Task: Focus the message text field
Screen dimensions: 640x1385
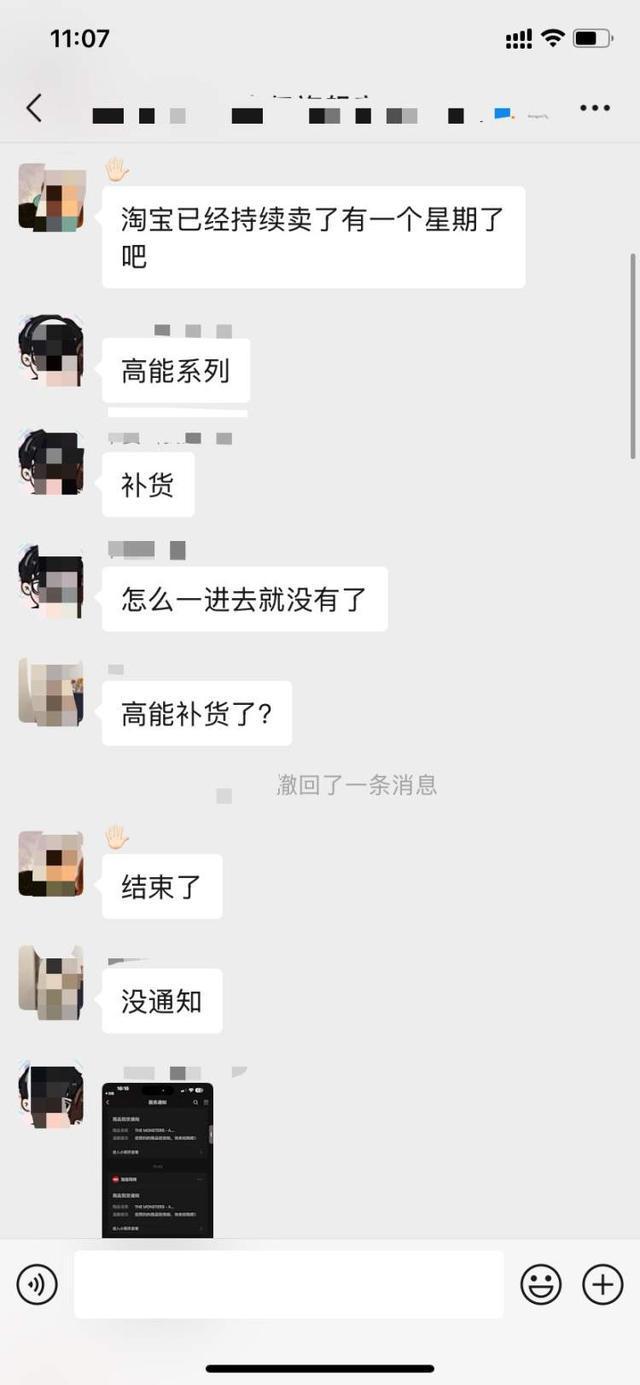Action: [288, 1284]
